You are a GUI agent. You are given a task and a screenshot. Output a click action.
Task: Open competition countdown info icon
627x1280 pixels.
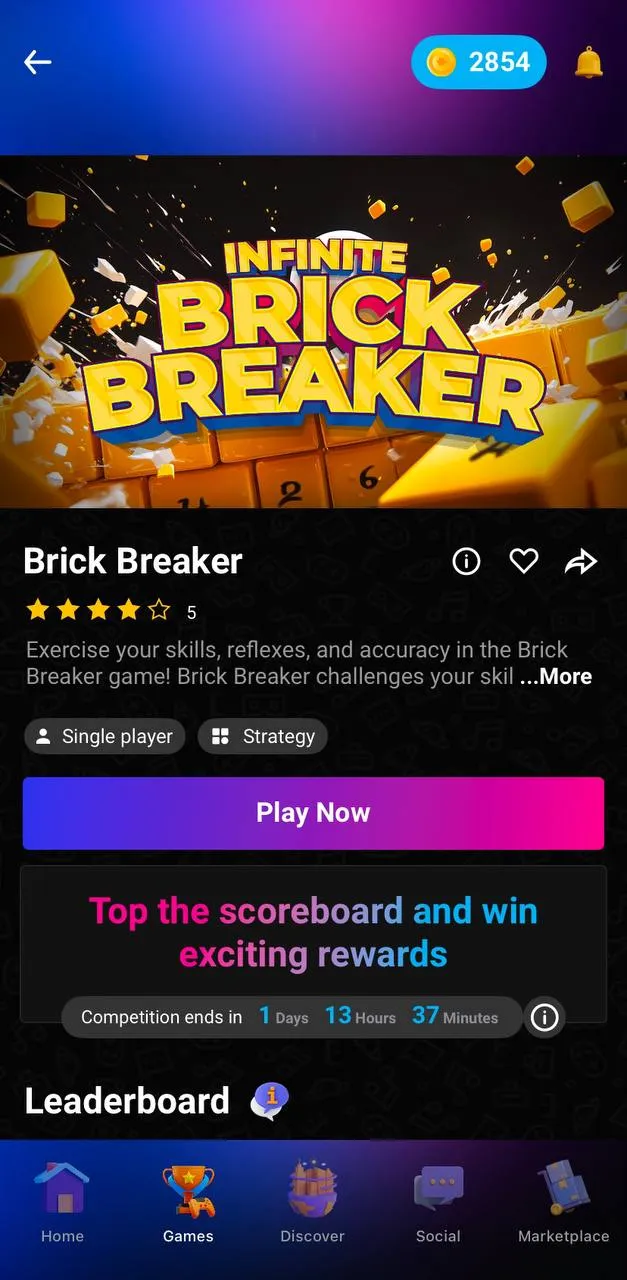[544, 1018]
